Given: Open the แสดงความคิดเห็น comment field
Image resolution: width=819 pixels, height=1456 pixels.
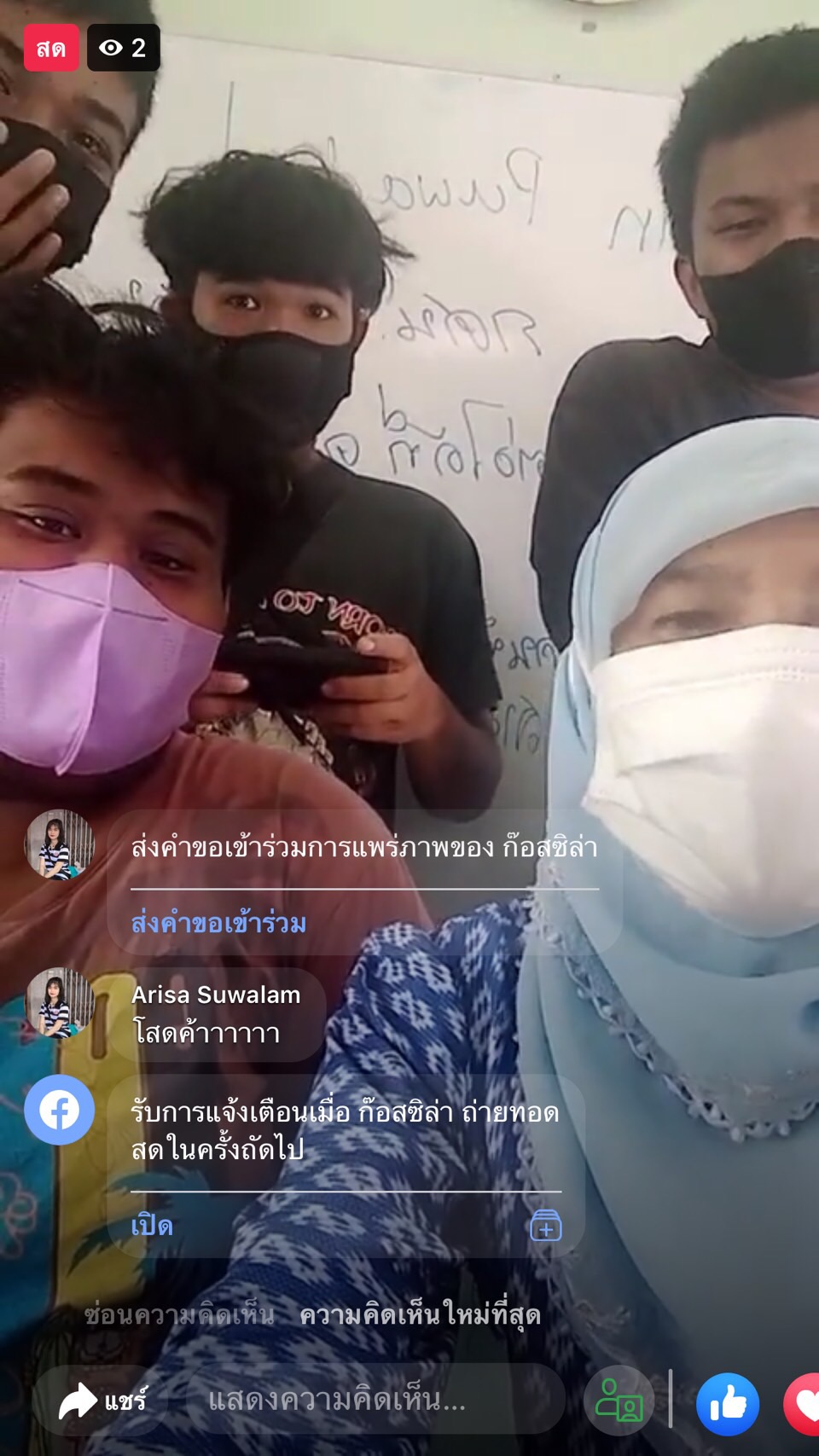Looking at the screenshot, I should (x=375, y=1400).
